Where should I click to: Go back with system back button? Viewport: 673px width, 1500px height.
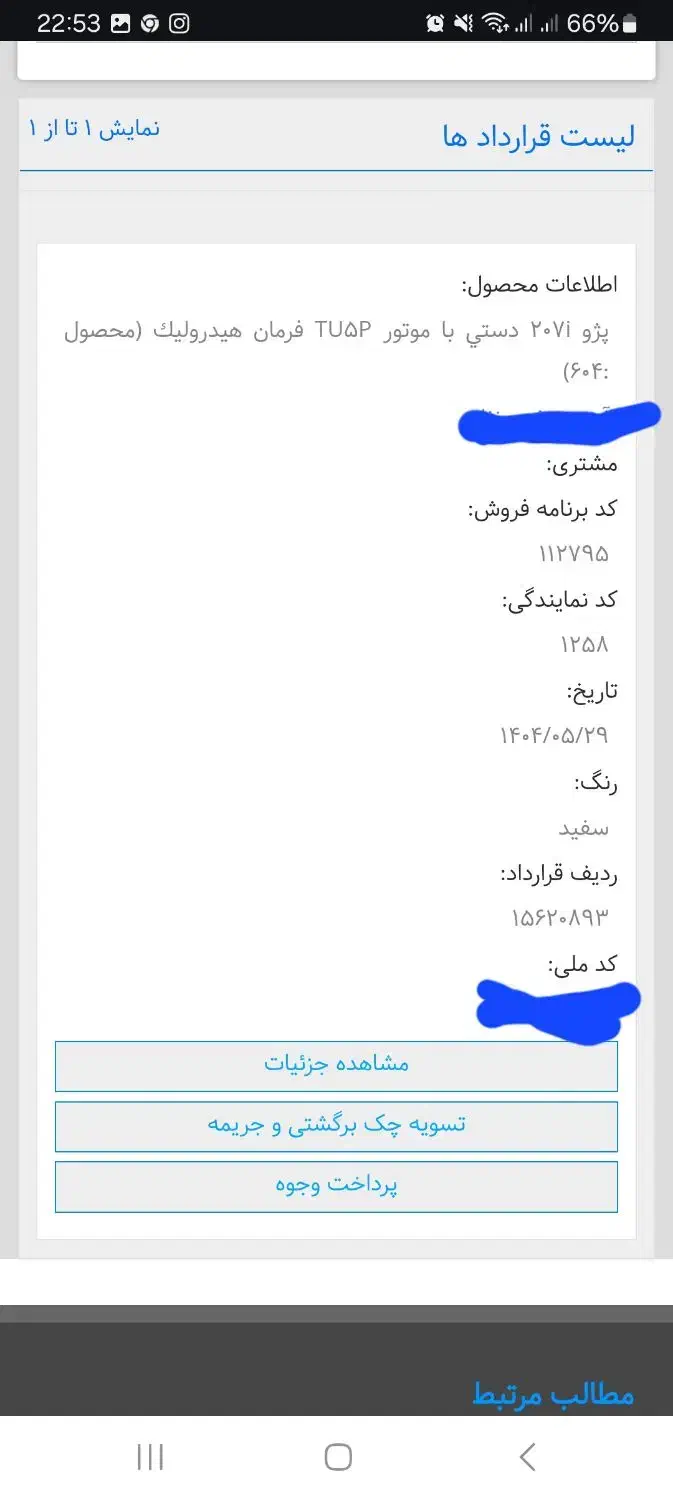[527, 1457]
